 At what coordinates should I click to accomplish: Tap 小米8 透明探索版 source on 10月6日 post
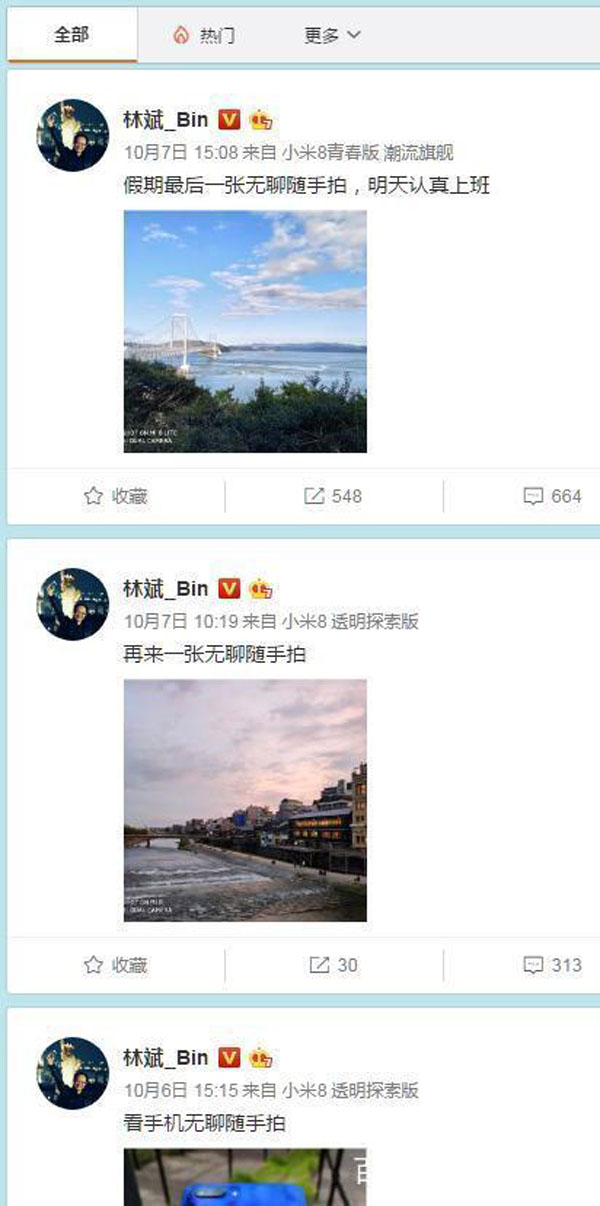click(349, 1091)
